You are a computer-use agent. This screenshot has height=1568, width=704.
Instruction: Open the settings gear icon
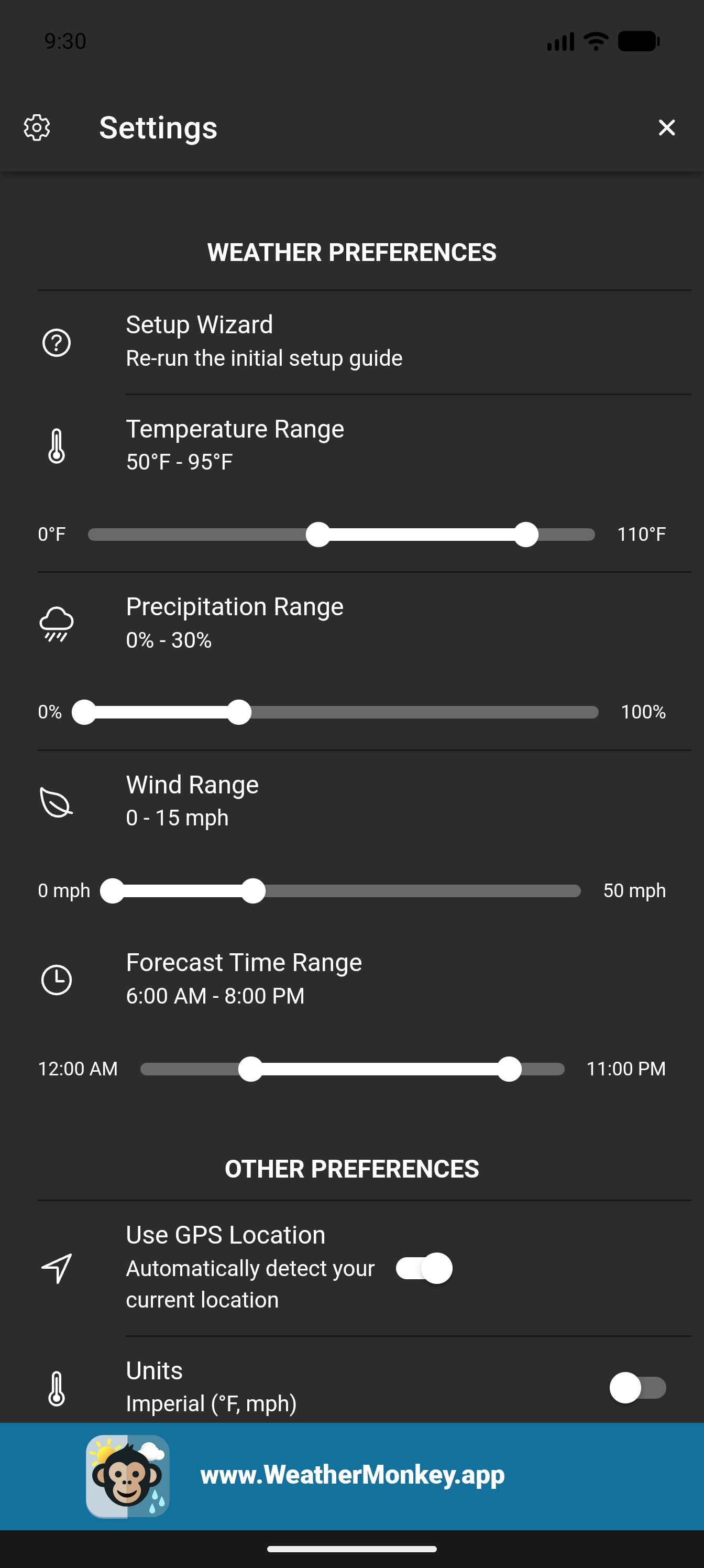tap(37, 127)
